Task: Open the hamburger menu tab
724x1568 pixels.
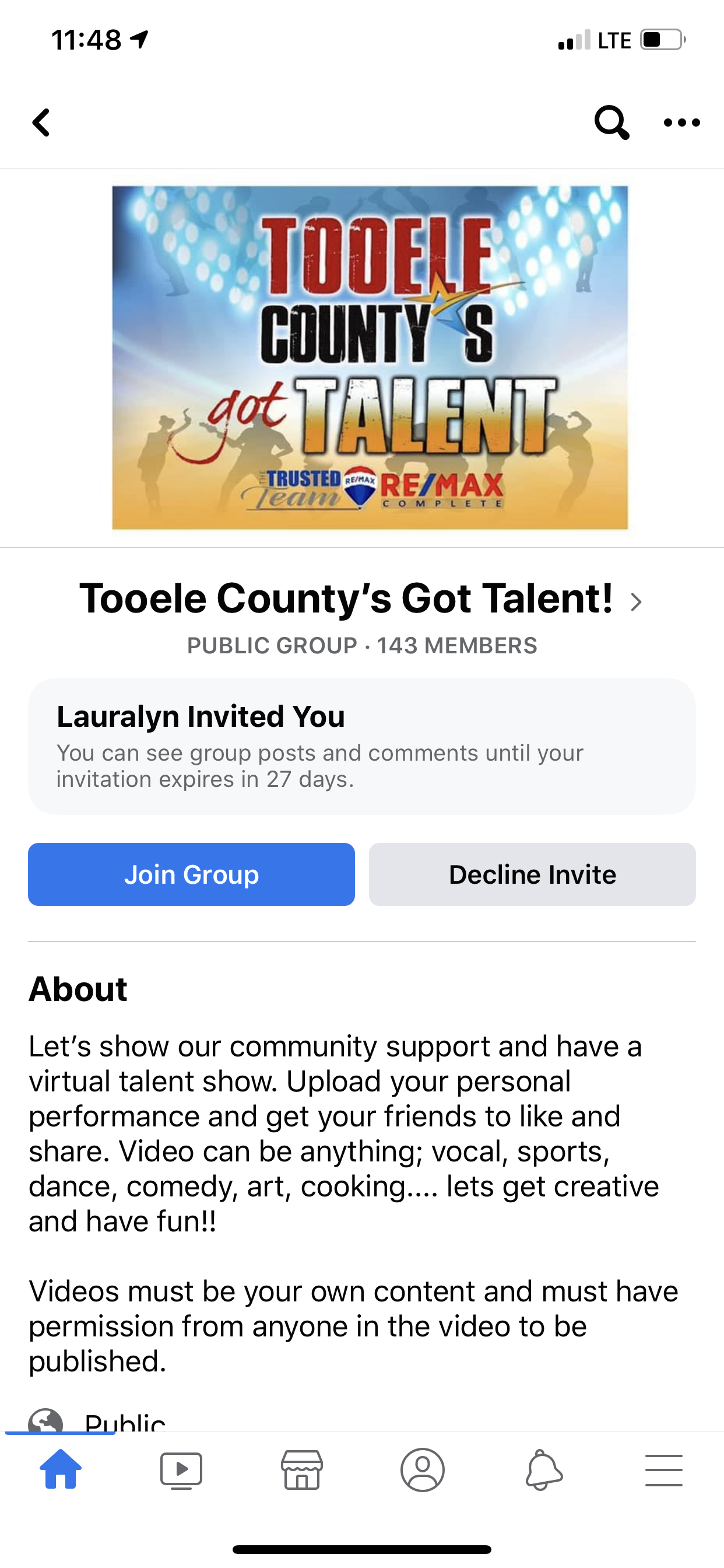Action: click(x=664, y=1469)
